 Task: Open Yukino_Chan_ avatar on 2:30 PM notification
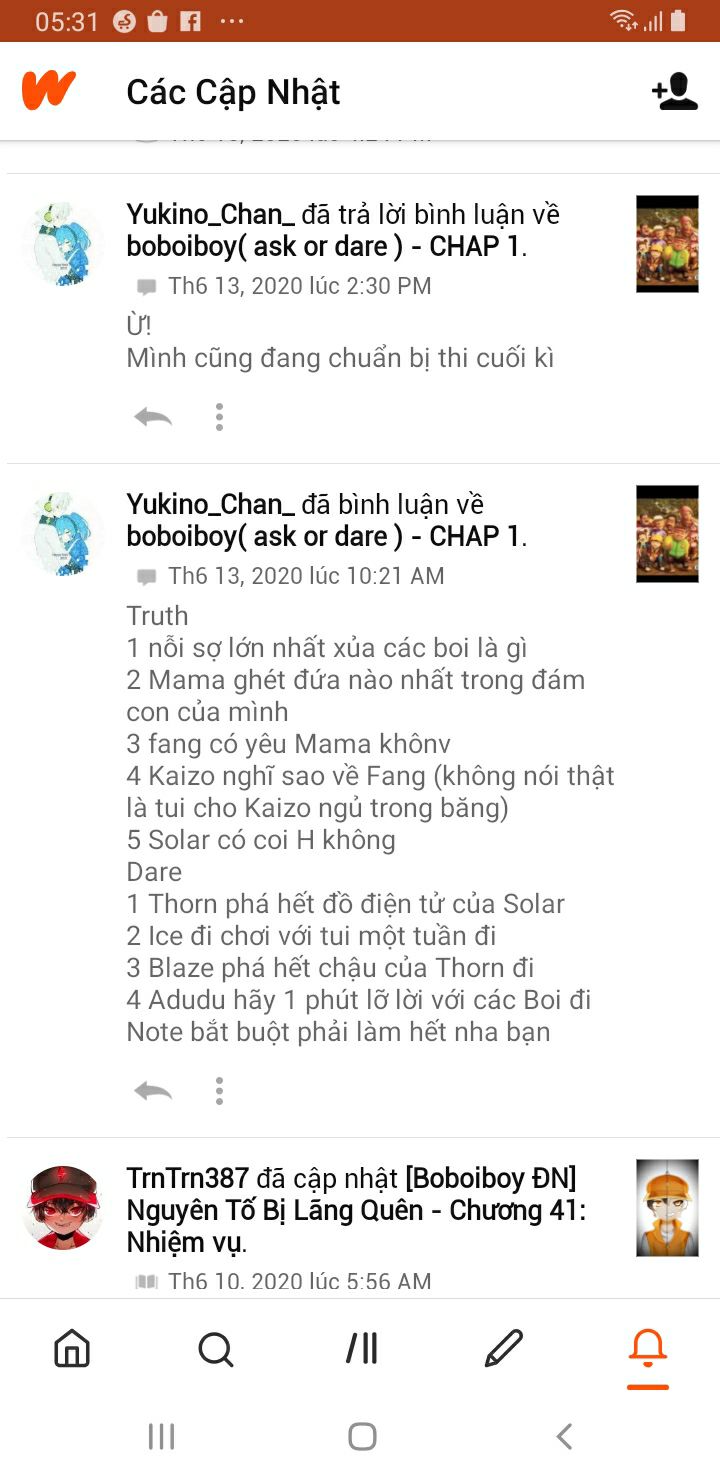(x=63, y=245)
